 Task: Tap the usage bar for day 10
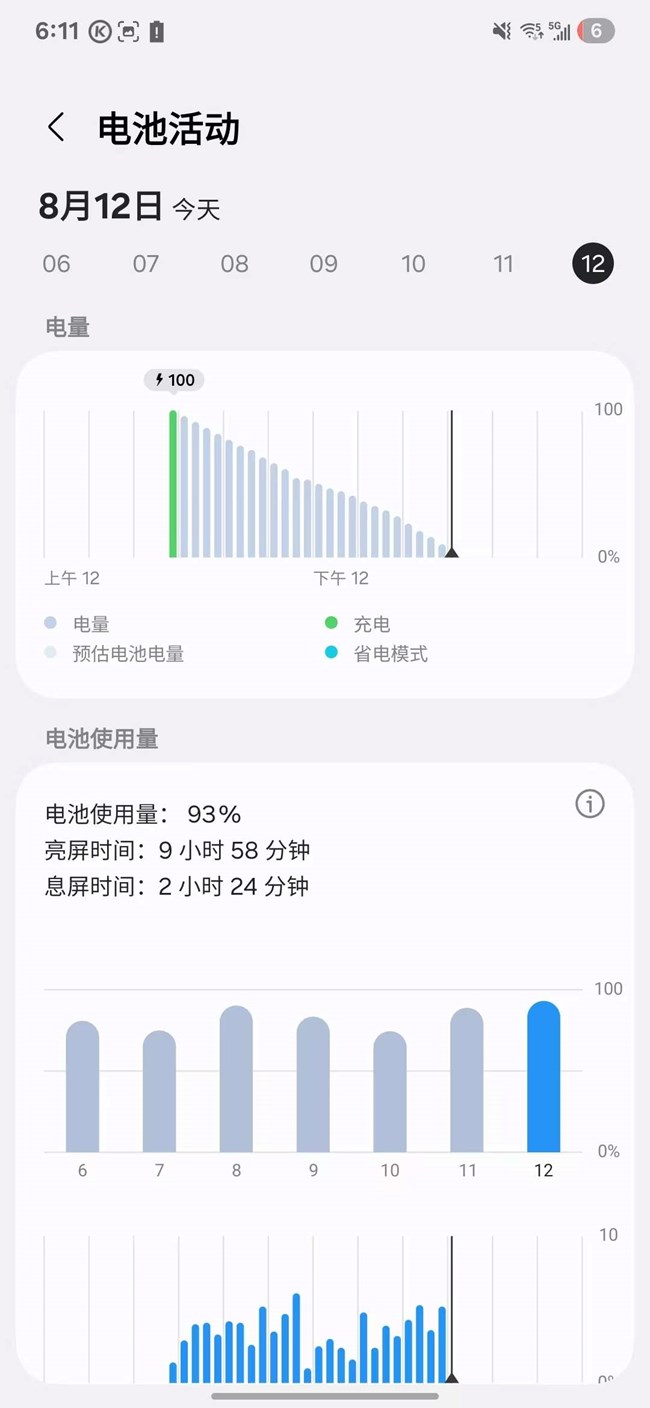click(390, 1092)
